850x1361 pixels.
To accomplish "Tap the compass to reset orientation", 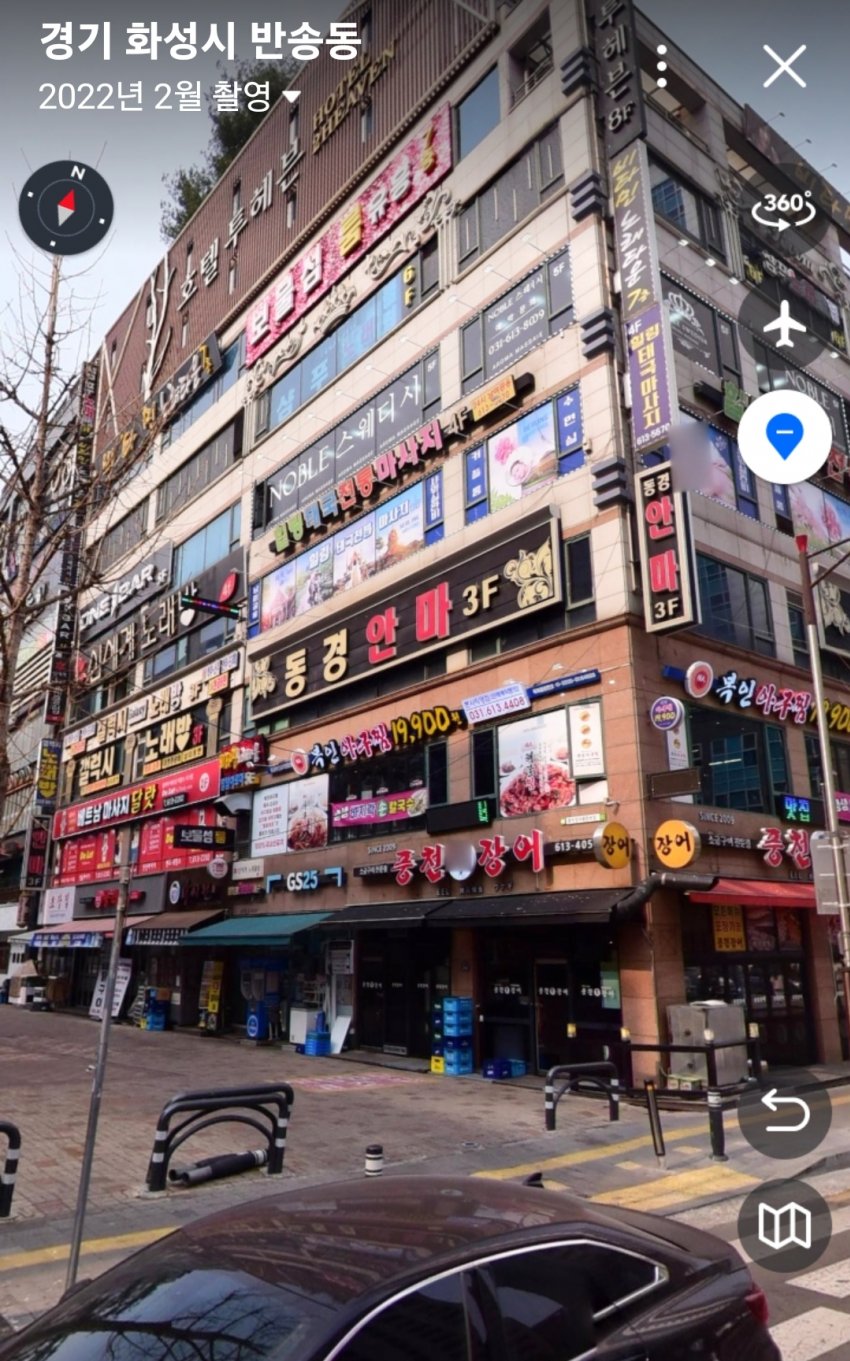I will click(66, 207).
